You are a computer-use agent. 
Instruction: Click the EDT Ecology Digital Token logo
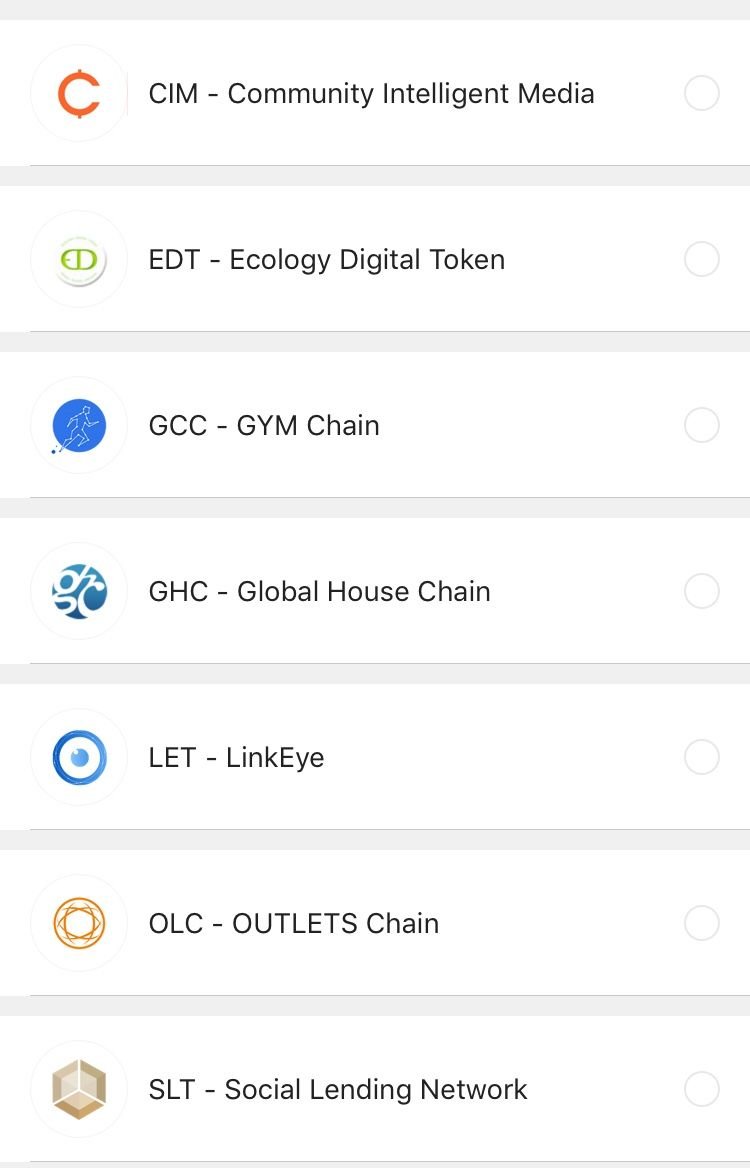(x=79, y=259)
